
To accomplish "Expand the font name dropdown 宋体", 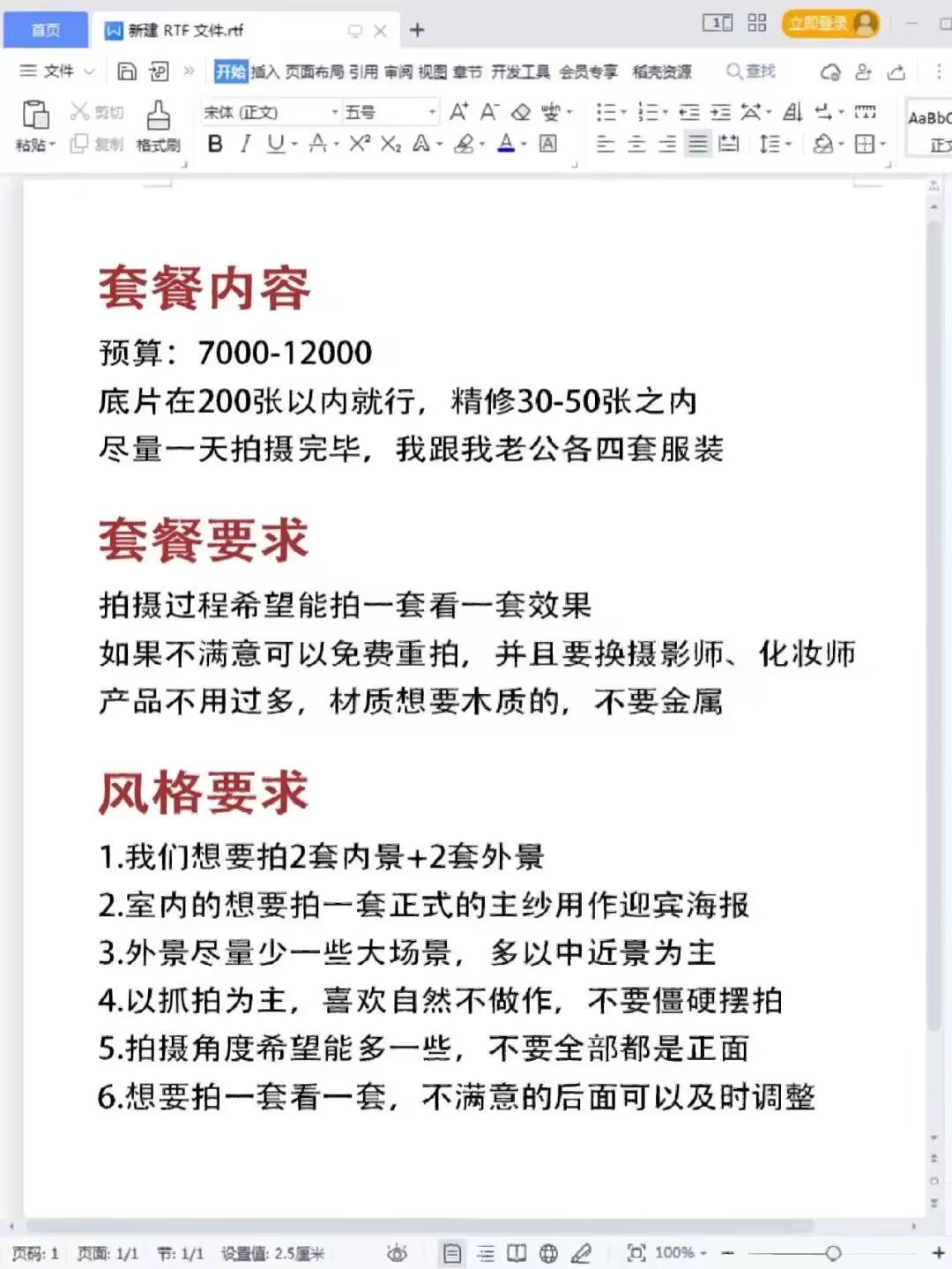I will point(335,112).
